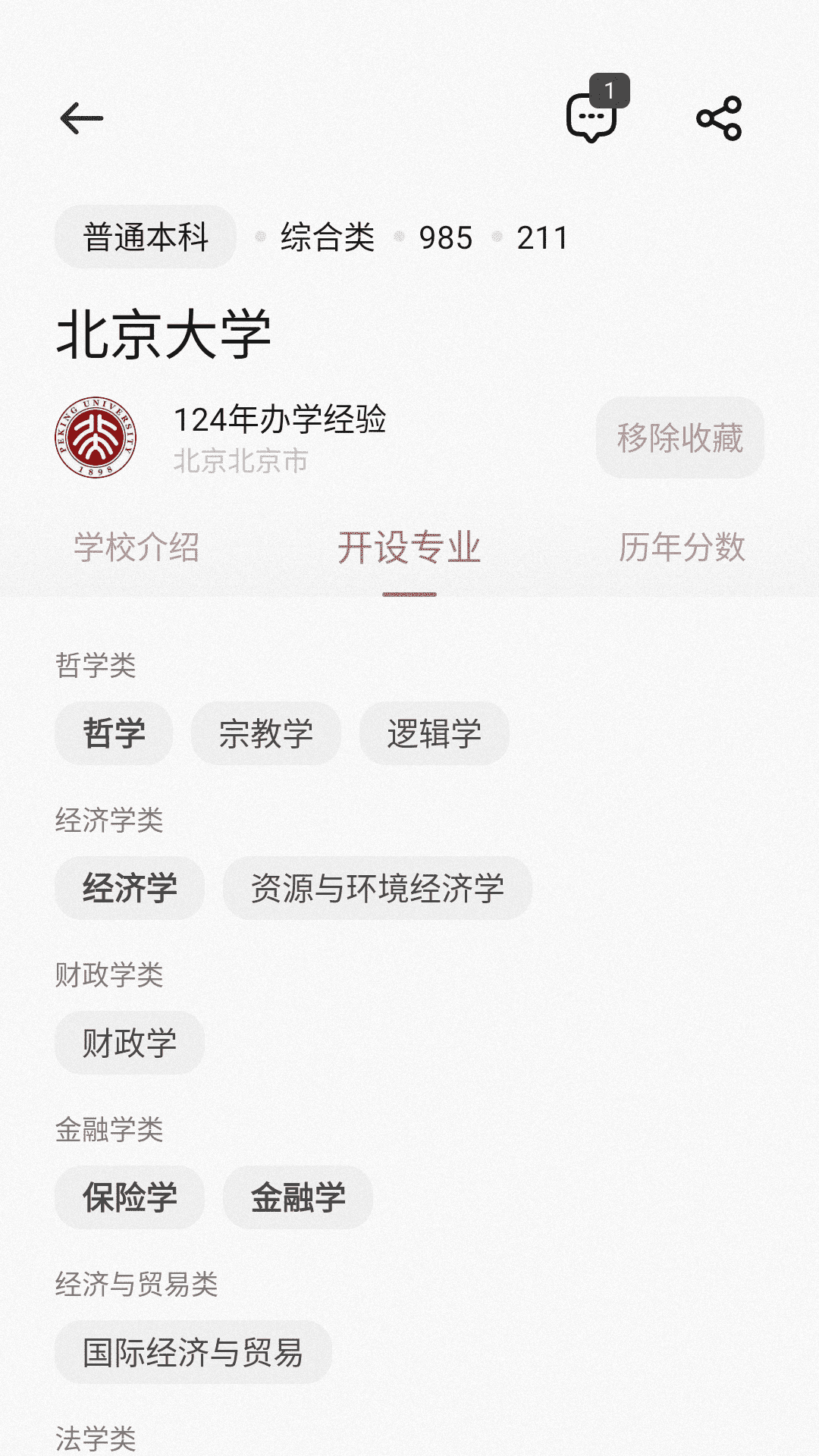819x1456 pixels.
Task: Select the 保险学 major
Action: [x=130, y=1197]
